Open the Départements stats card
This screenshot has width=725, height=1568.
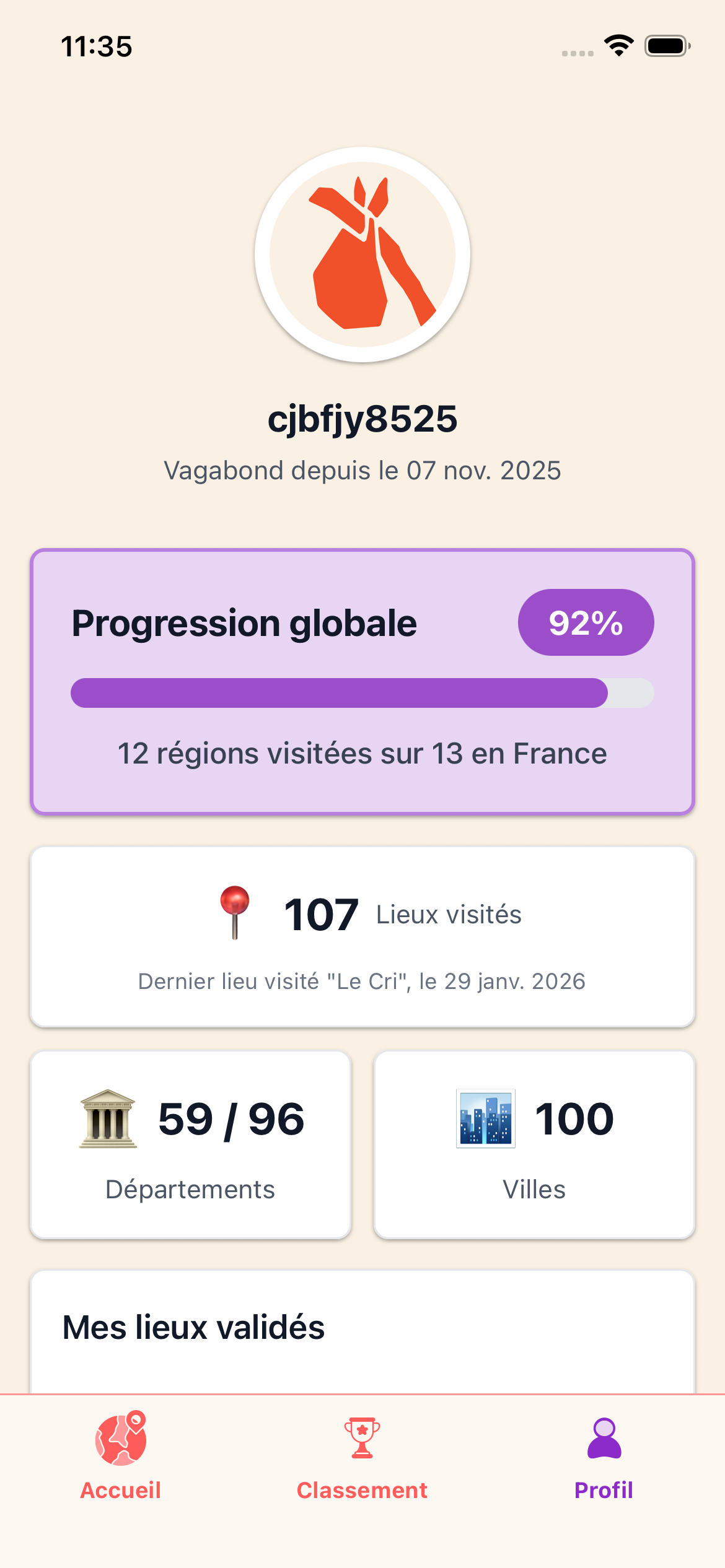191,1144
